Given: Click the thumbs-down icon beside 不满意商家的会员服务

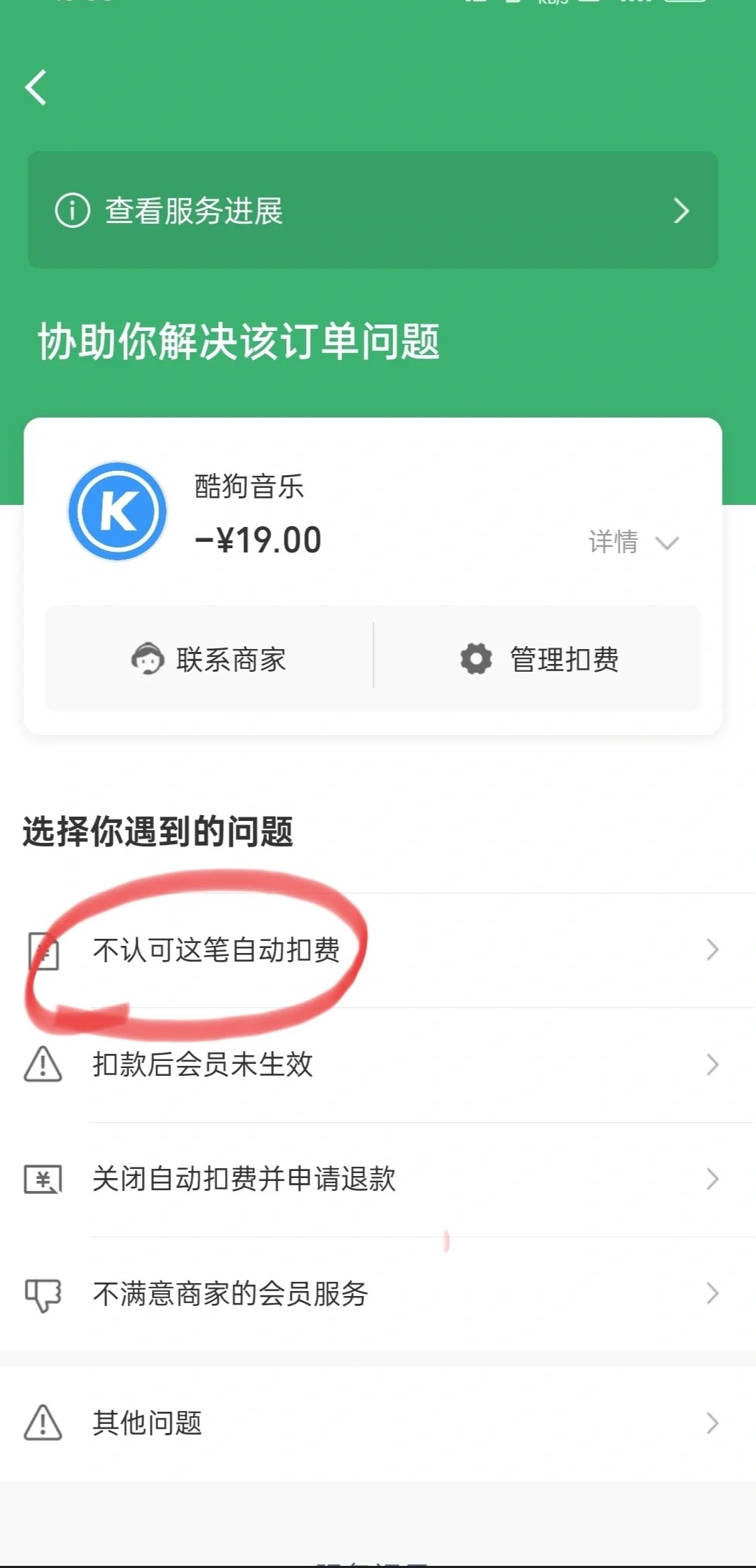Looking at the screenshot, I should (x=43, y=1295).
